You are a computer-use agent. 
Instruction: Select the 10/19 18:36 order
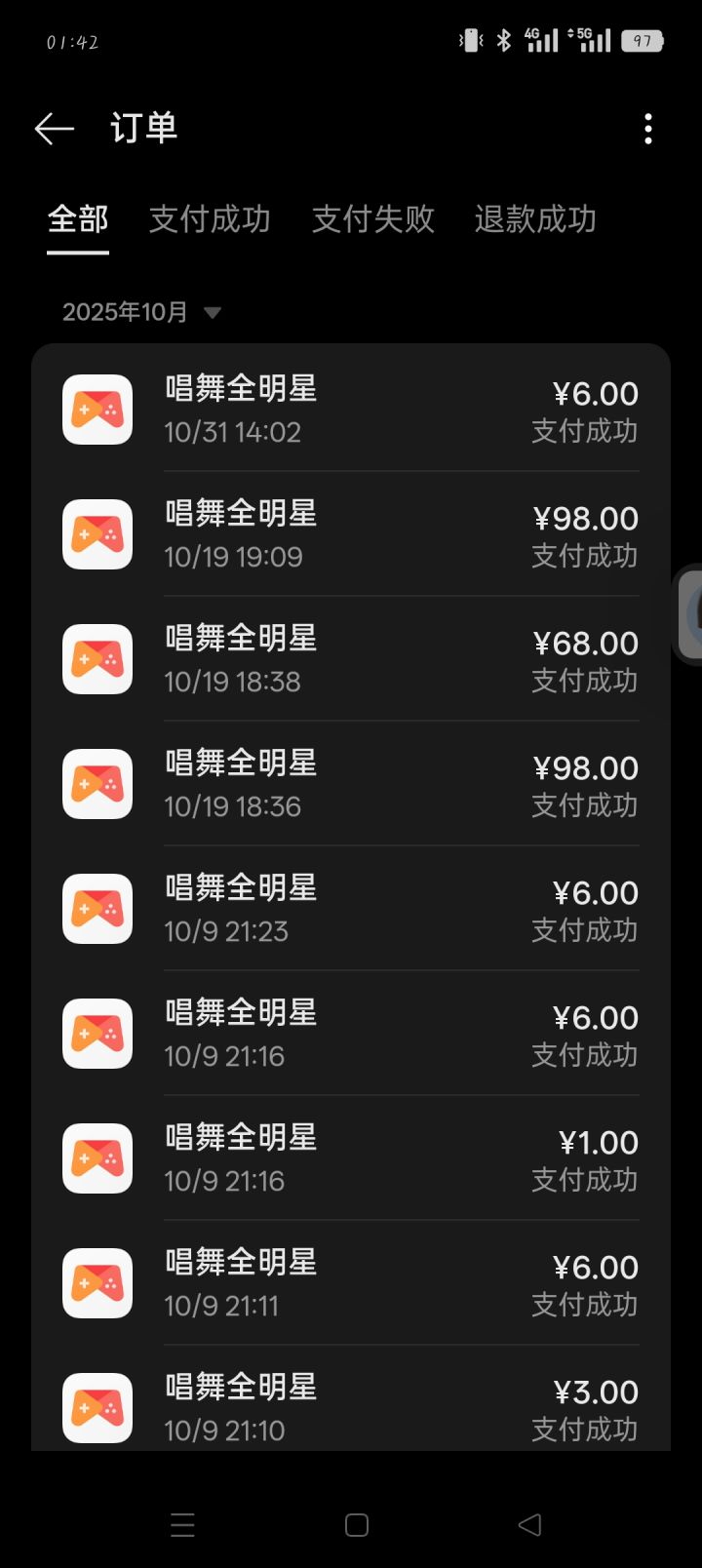pyautogui.click(x=351, y=784)
